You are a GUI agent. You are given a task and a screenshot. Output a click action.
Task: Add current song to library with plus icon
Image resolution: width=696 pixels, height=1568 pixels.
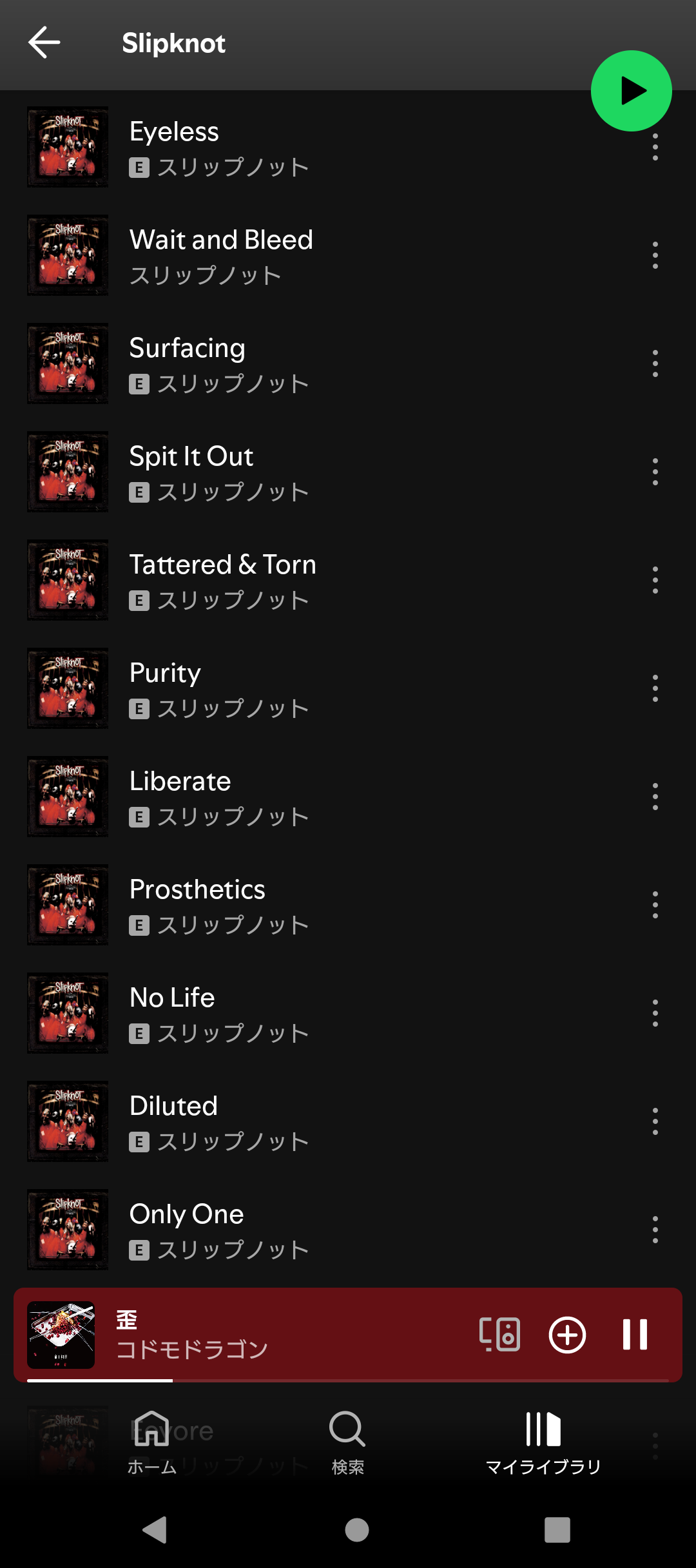[x=567, y=1335]
